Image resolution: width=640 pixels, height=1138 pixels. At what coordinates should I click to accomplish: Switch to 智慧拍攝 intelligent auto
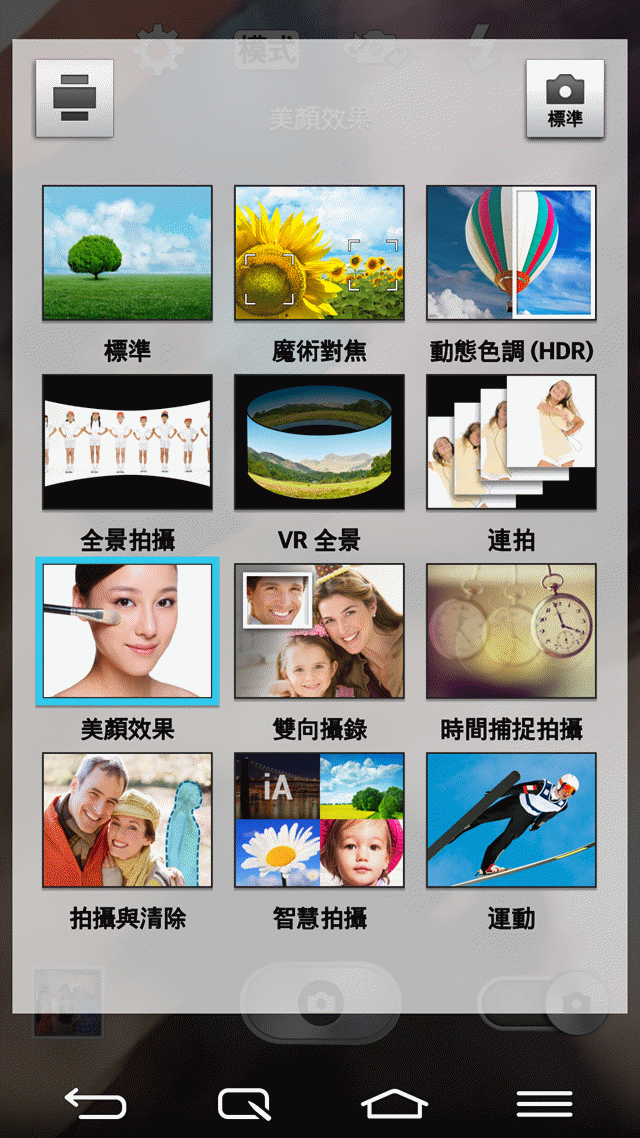click(x=319, y=820)
